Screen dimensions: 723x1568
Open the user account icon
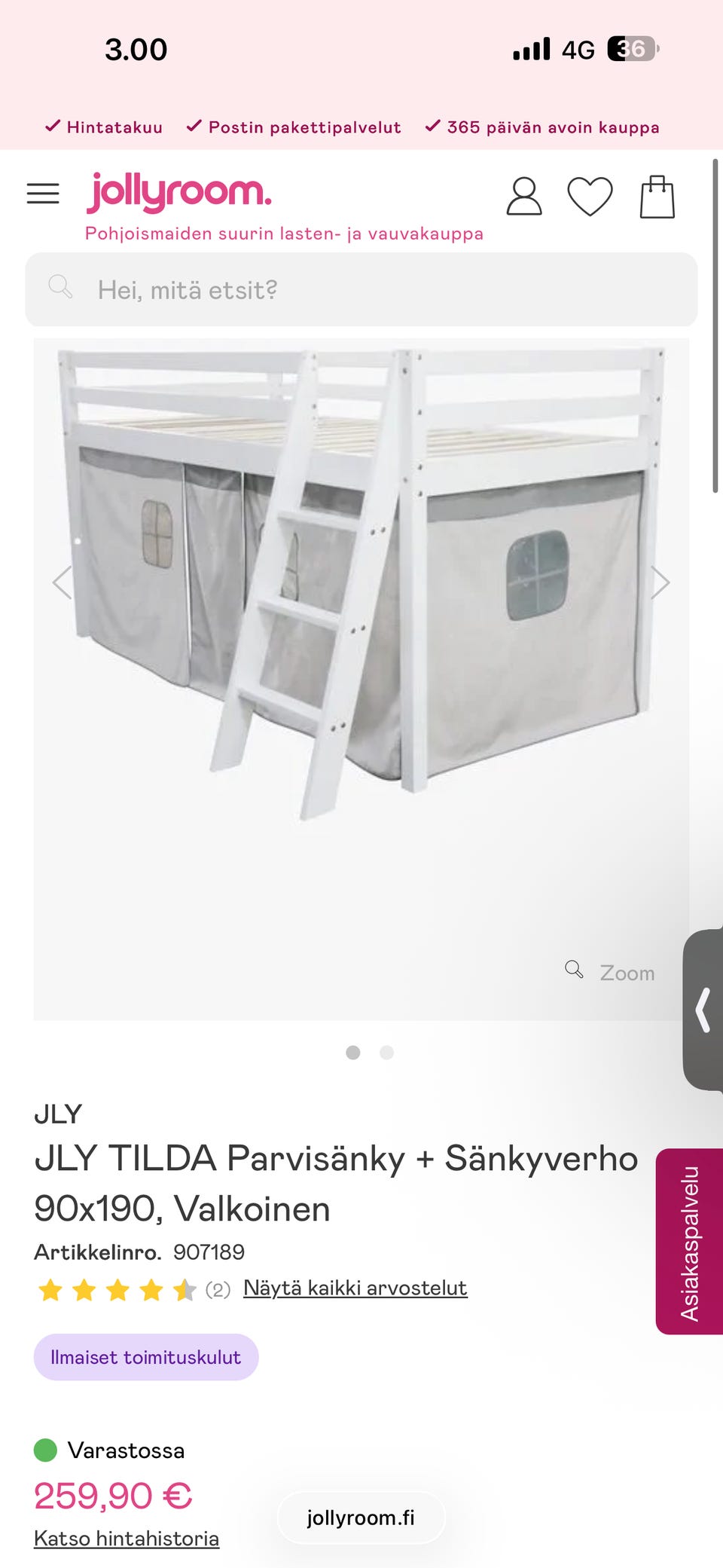(523, 197)
